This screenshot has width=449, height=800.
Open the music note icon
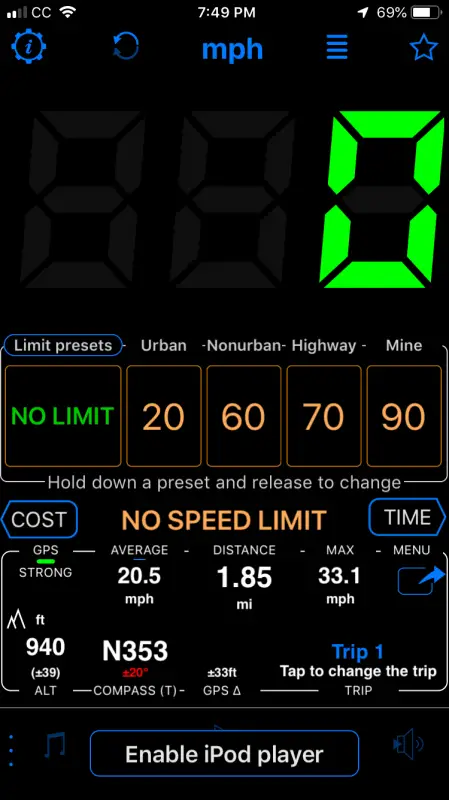pyautogui.click(x=55, y=745)
